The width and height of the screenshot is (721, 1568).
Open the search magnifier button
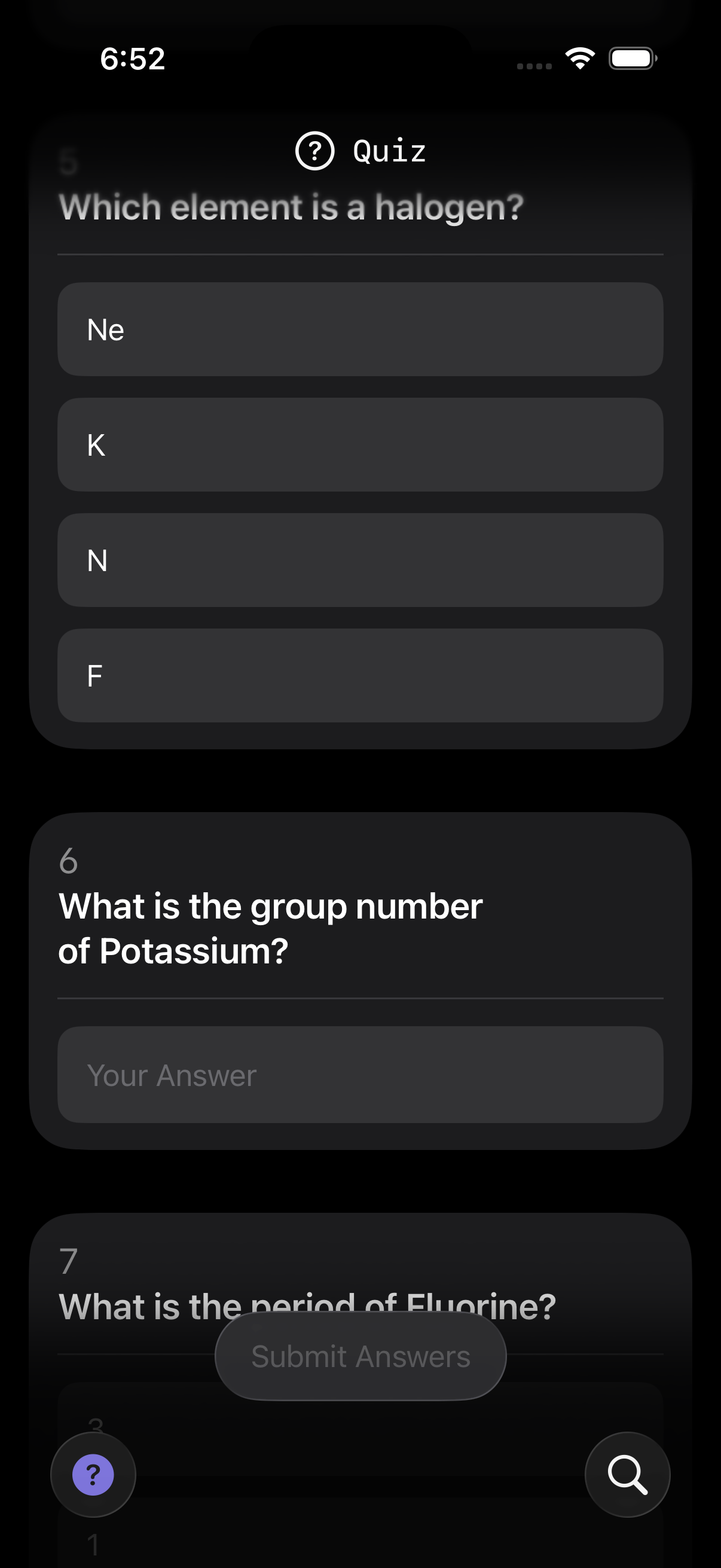[x=627, y=1474]
